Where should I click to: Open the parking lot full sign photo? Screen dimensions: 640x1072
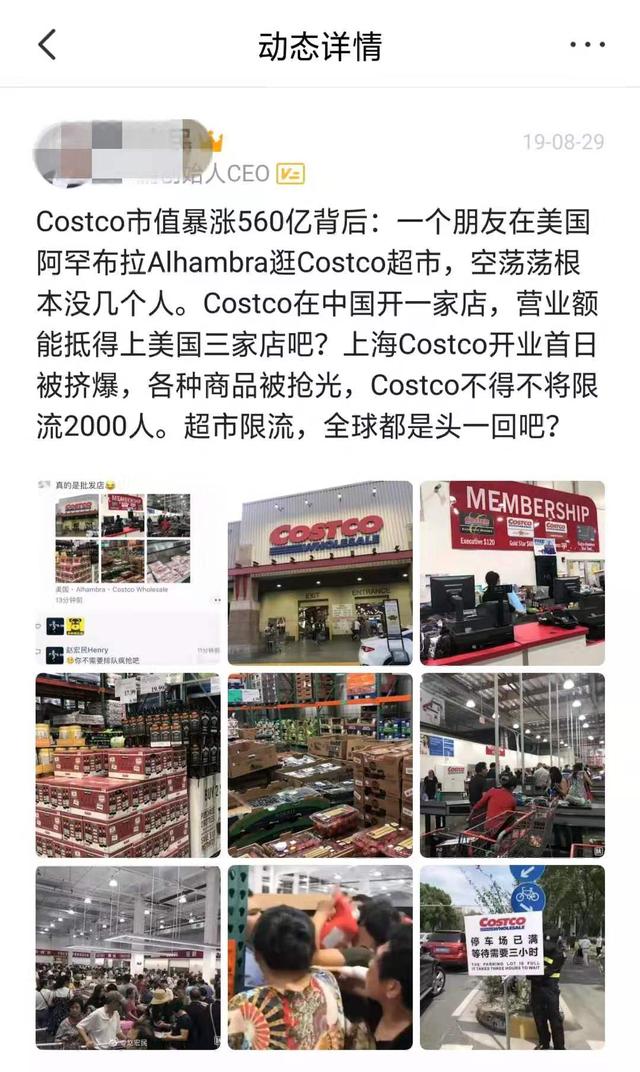coord(512,957)
